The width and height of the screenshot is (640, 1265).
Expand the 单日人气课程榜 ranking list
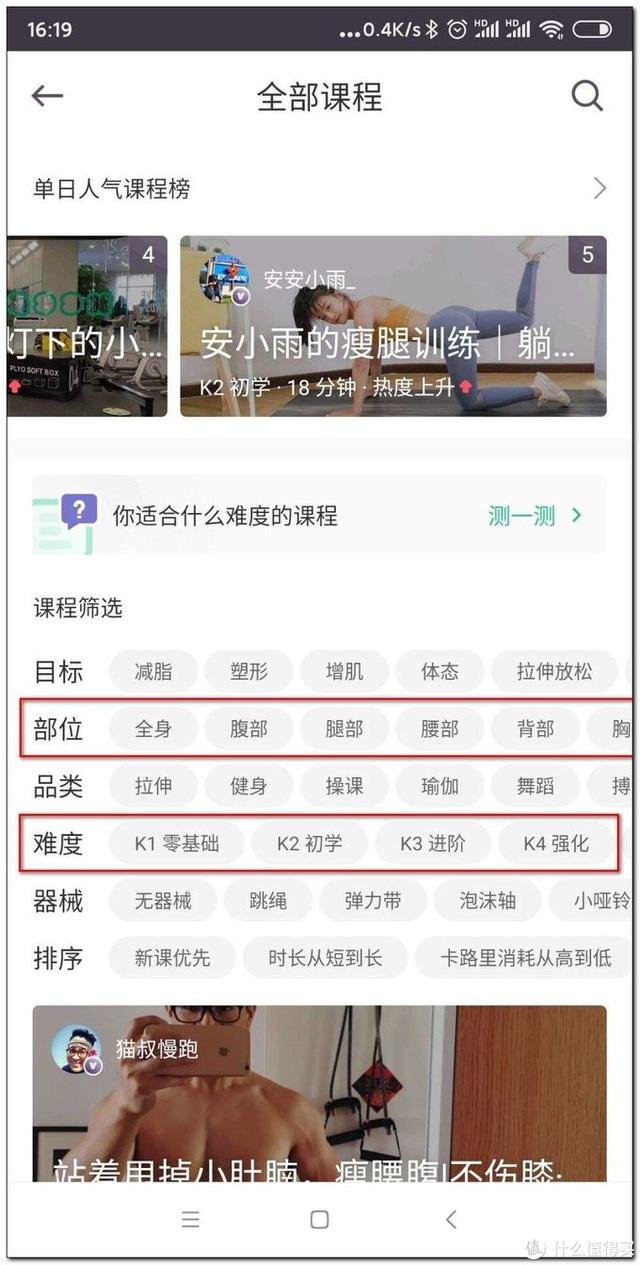(599, 188)
